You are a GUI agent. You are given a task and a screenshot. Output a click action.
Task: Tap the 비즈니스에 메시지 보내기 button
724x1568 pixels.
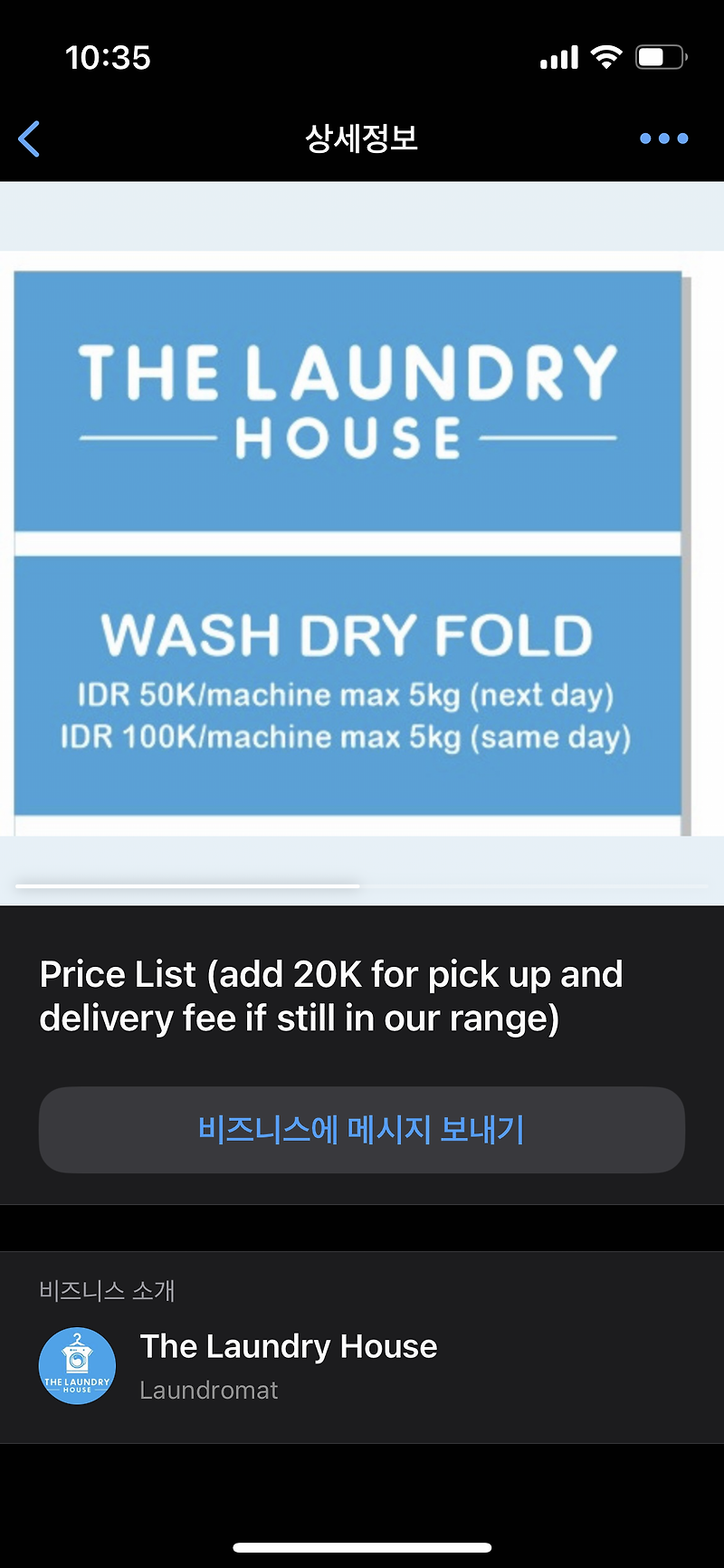pyautogui.click(x=361, y=1129)
